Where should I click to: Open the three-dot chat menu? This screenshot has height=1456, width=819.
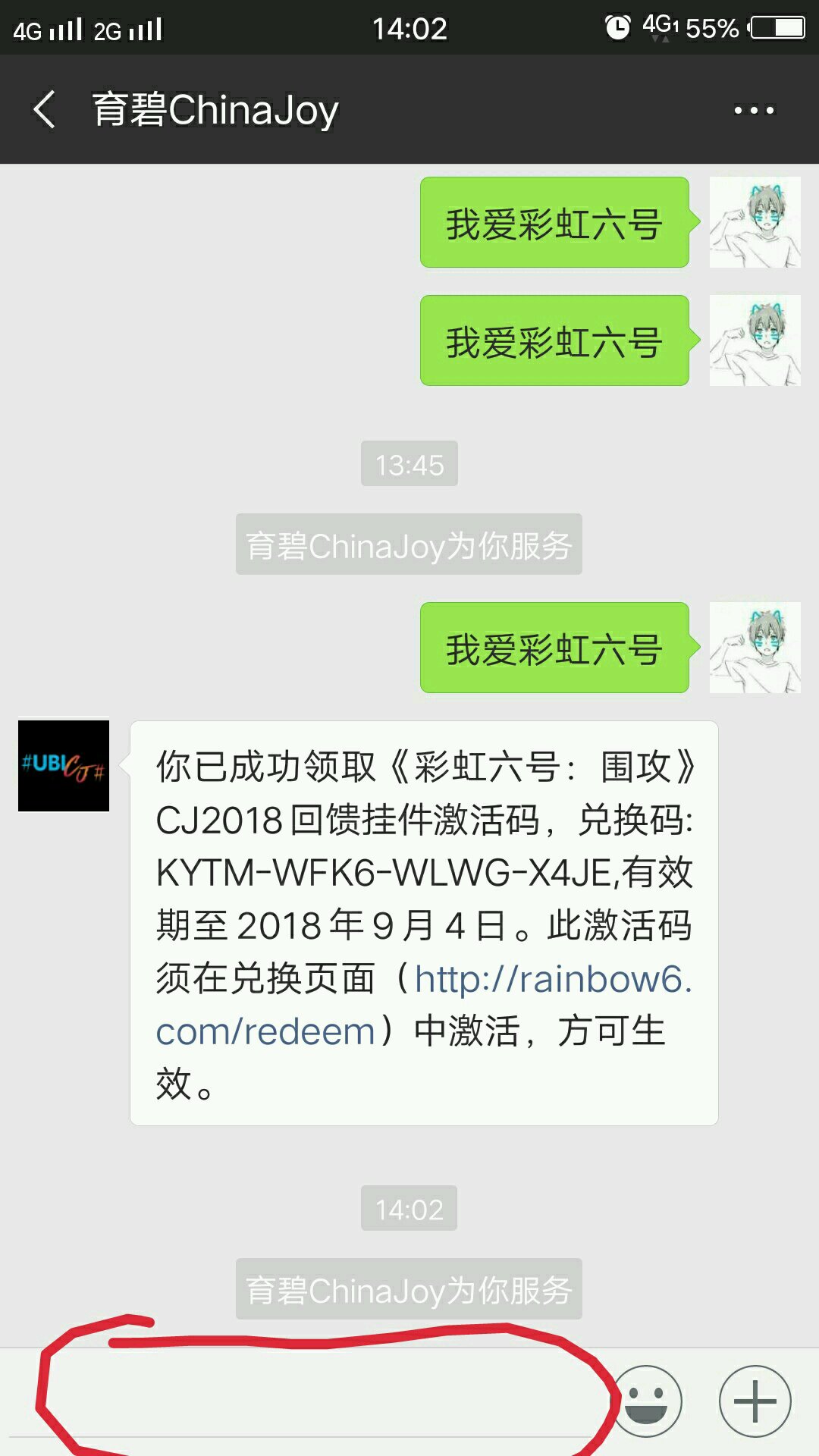(x=754, y=111)
